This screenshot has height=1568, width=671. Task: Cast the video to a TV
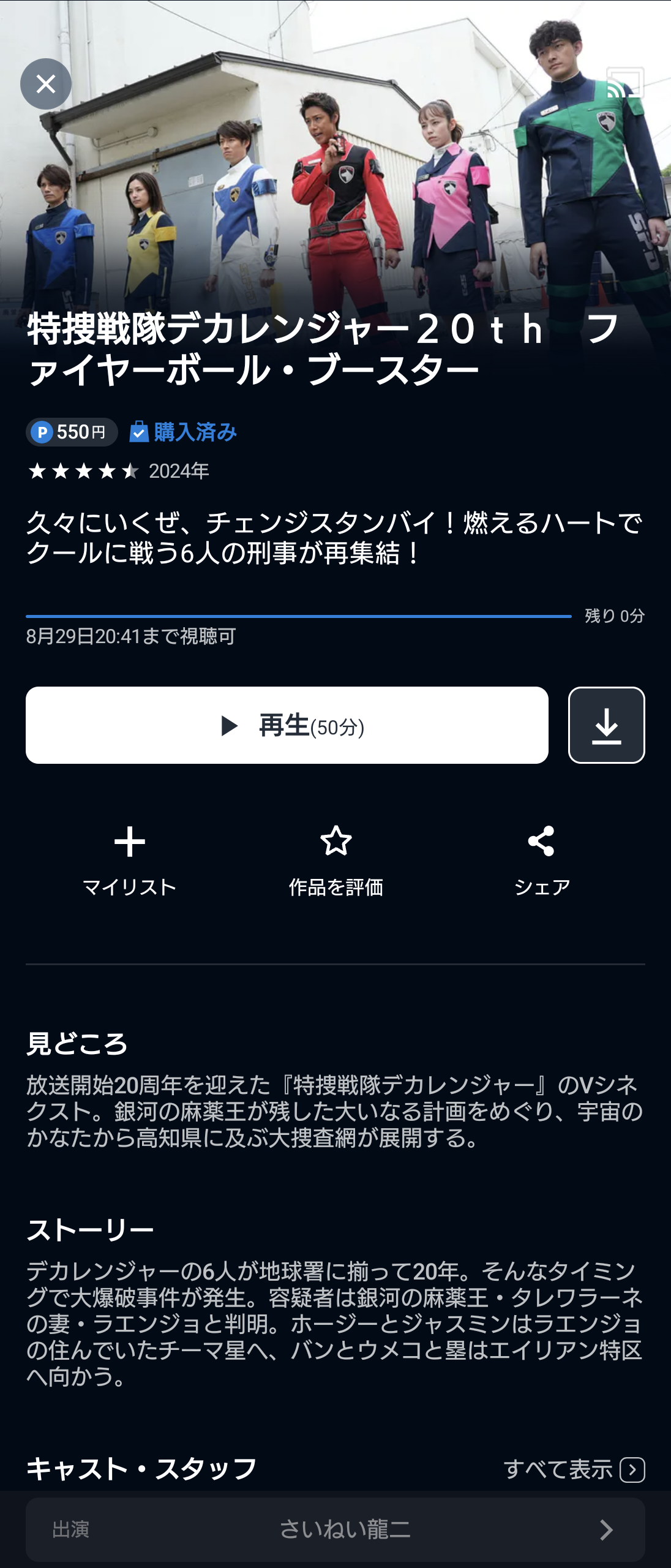tap(625, 83)
